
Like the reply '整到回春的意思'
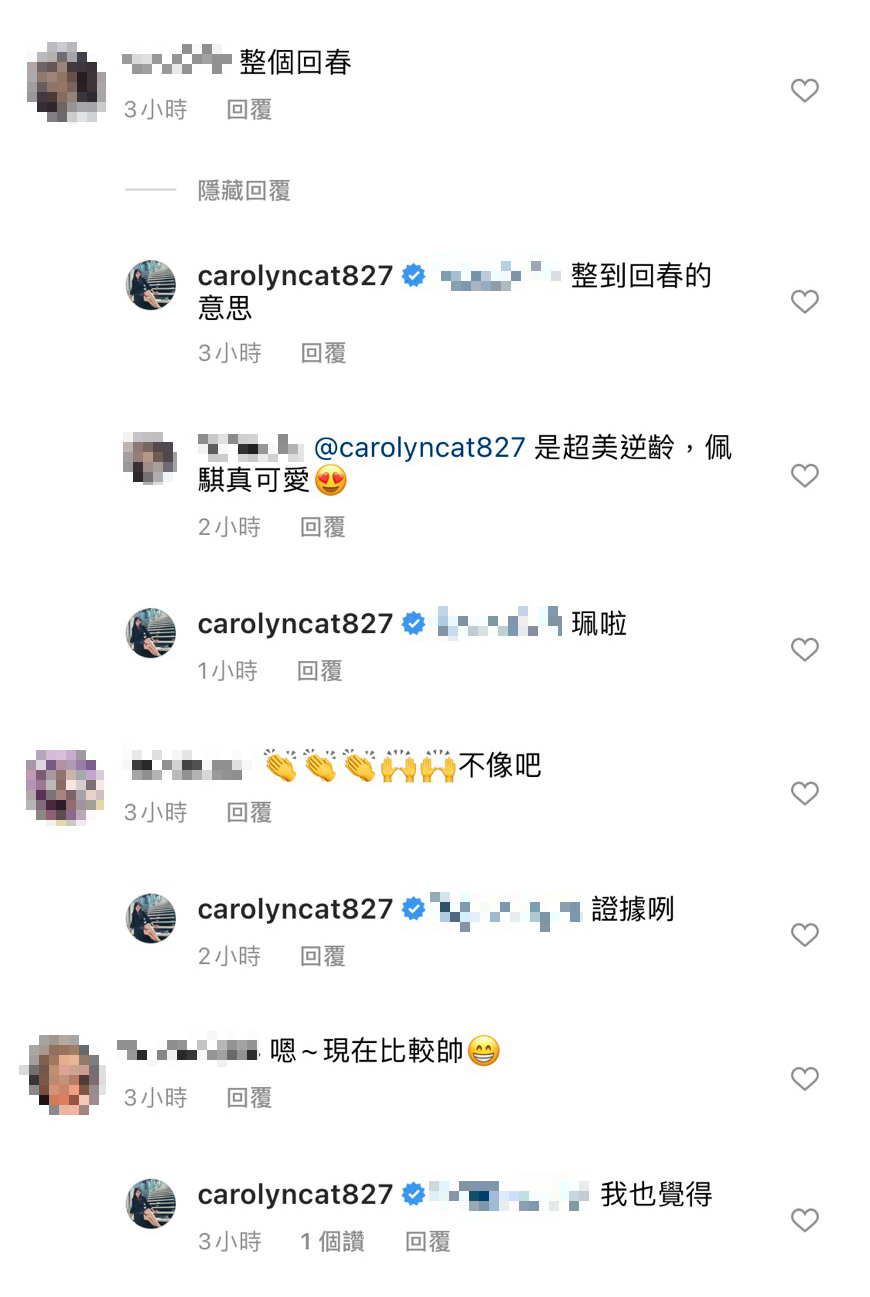pyautogui.click(x=805, y=301)
